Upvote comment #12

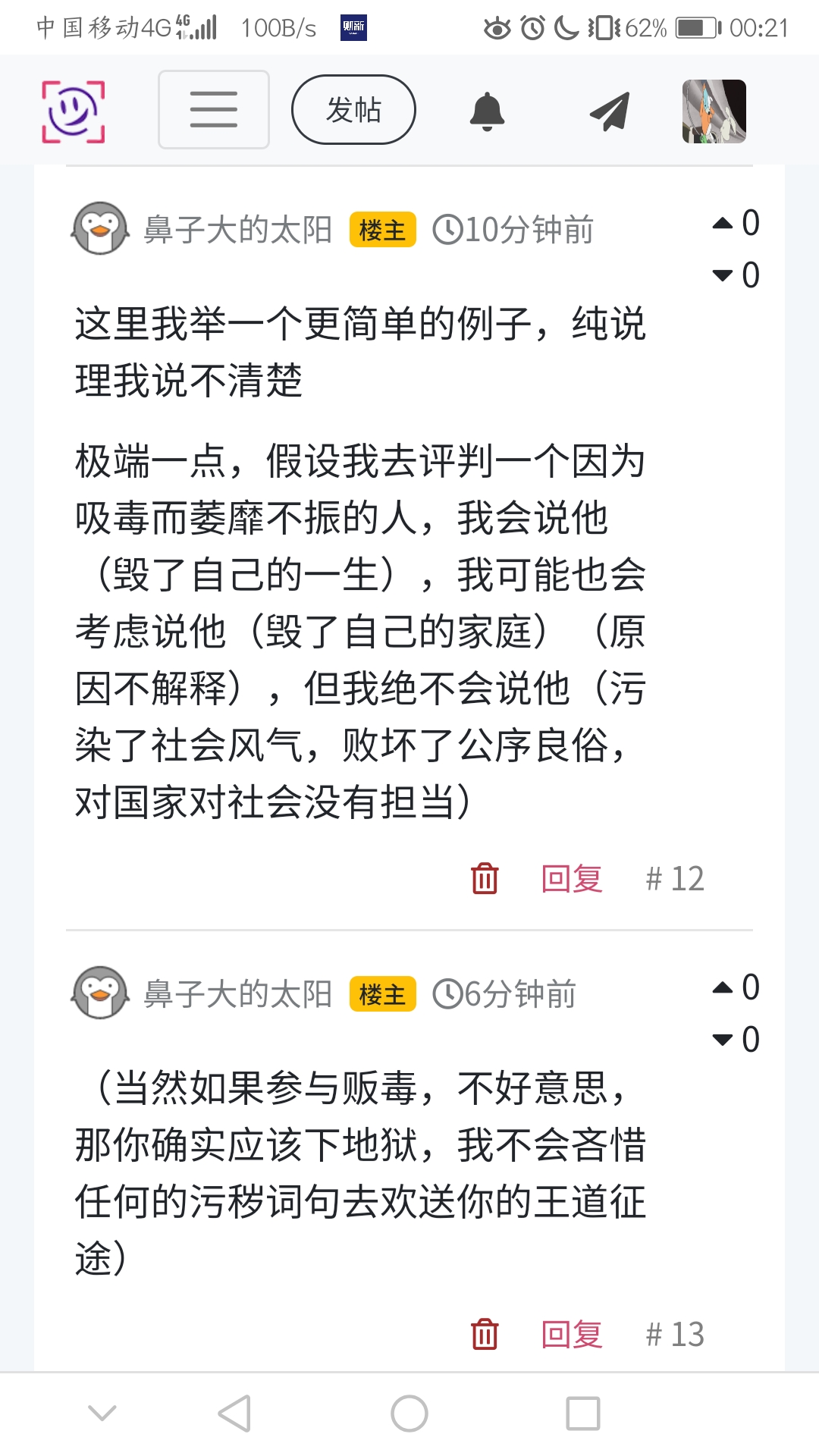[x=723, y=223]
